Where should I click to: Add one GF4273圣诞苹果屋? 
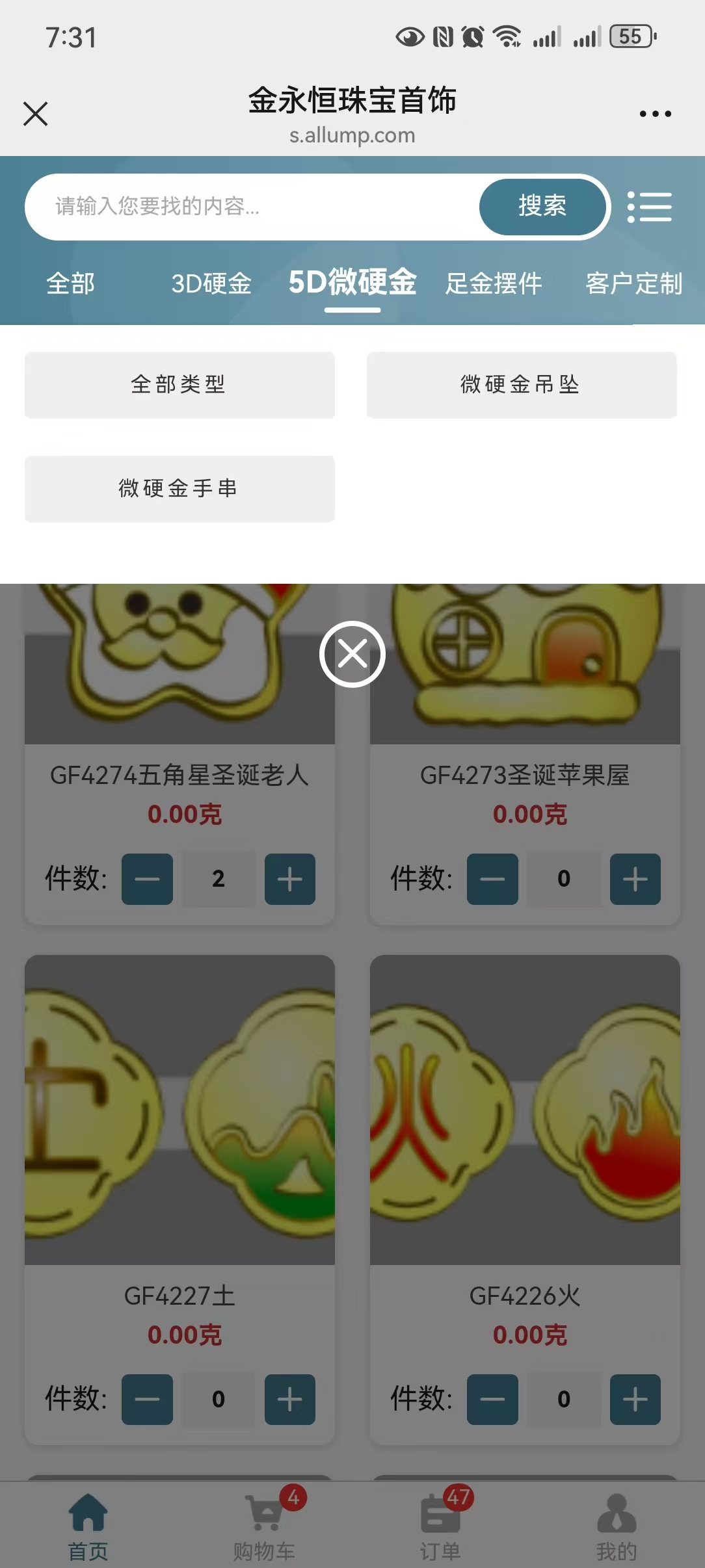(x=635, y=879)
